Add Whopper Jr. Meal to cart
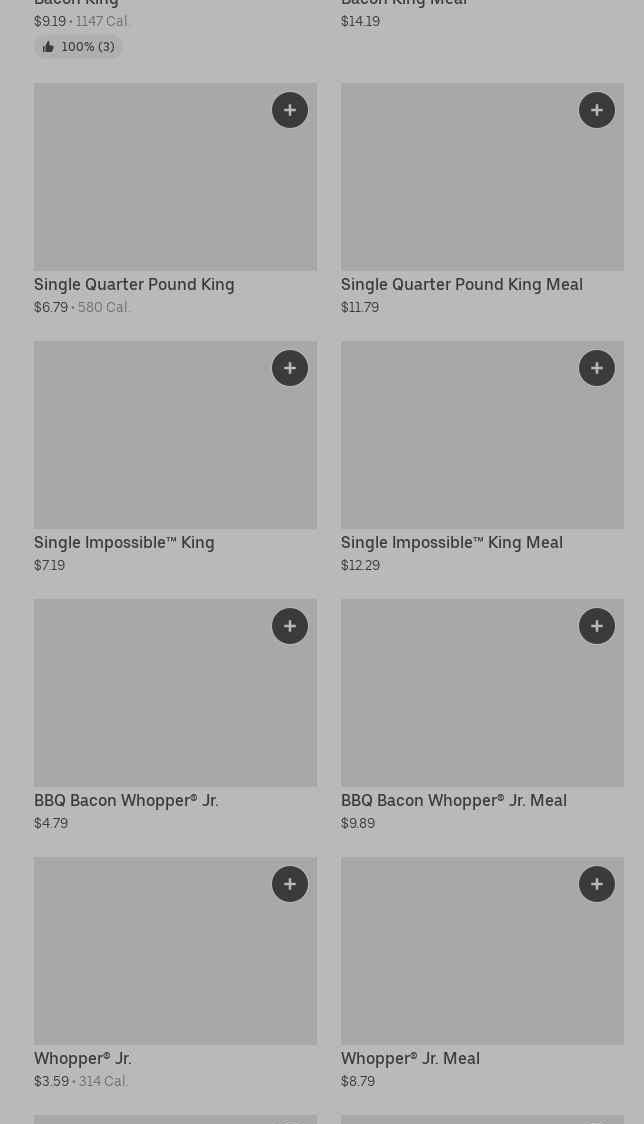This screenshot has height=1124, width=644. coord(597,884)
